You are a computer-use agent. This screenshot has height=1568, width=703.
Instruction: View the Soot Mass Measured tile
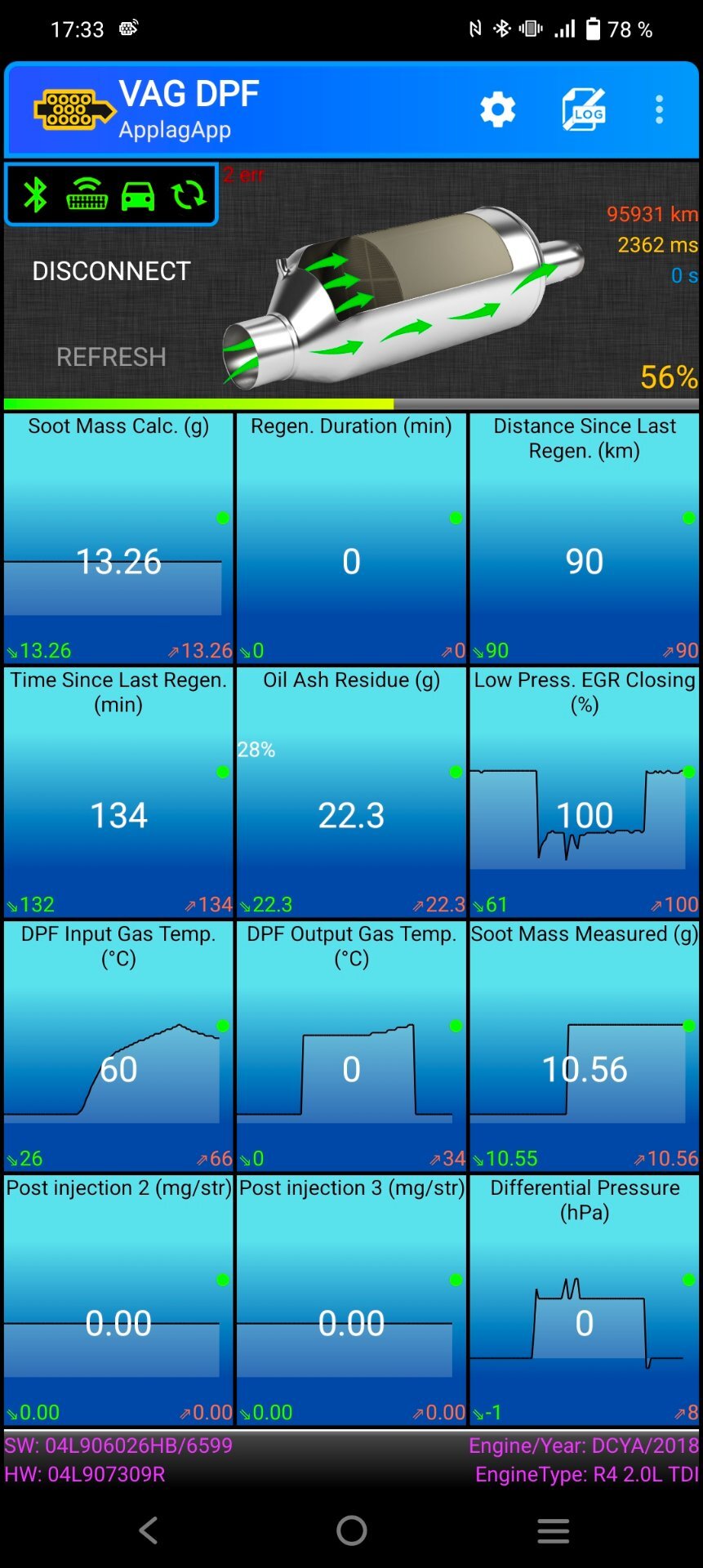[585, 1046]
